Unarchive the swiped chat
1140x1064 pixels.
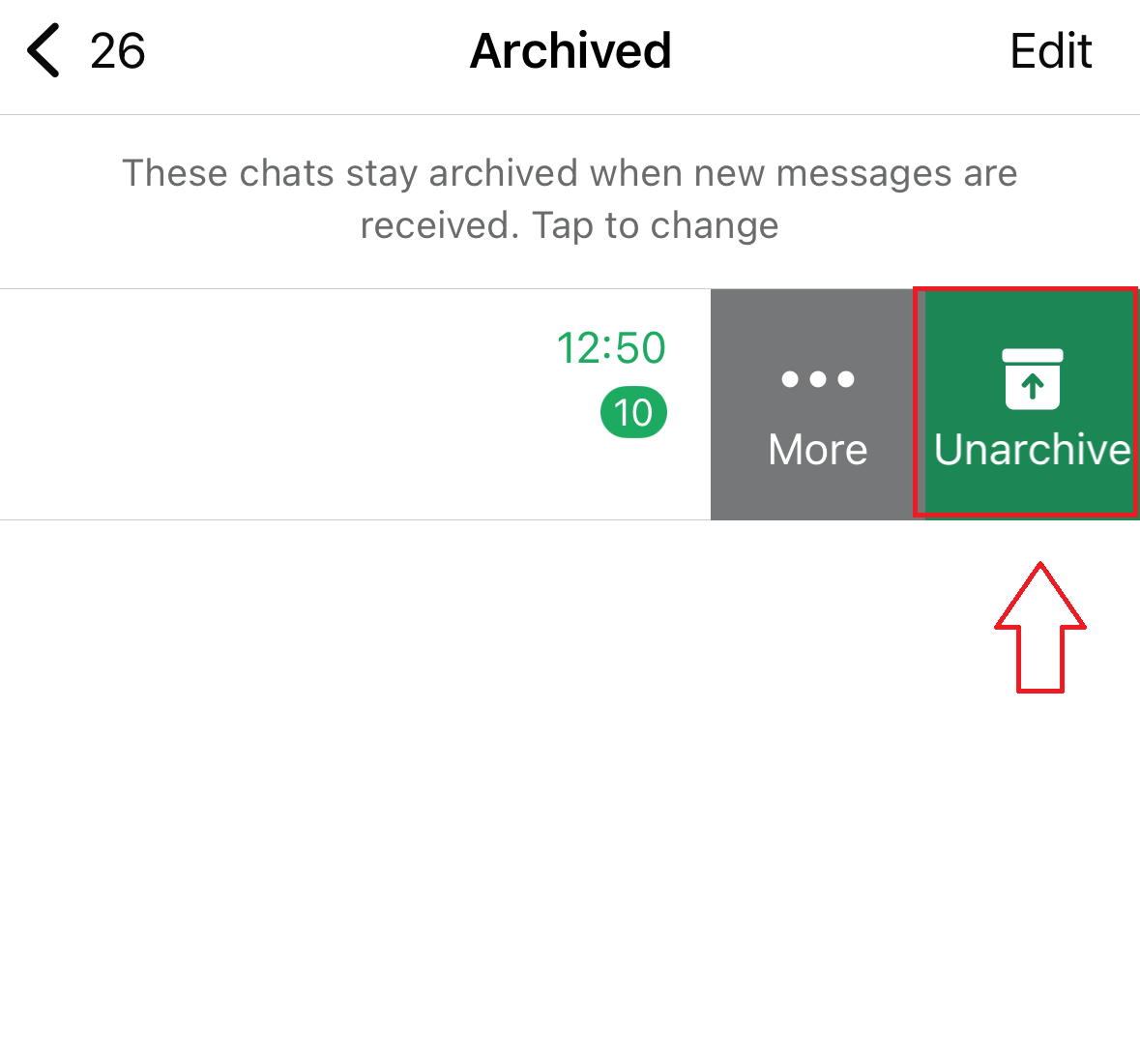click(x=1031, y=404)
